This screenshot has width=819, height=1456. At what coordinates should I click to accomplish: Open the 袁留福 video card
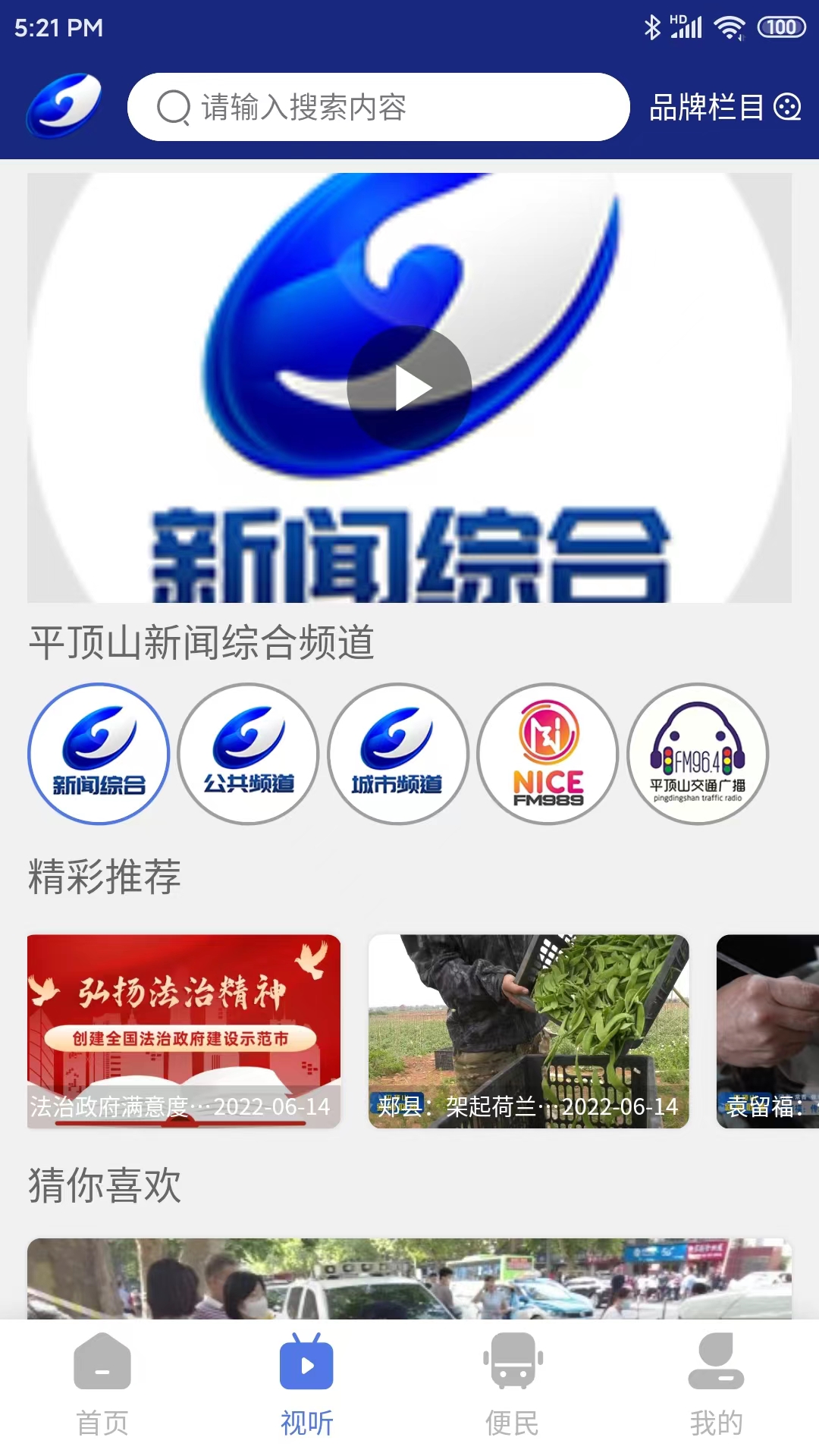click(767, 1031)
